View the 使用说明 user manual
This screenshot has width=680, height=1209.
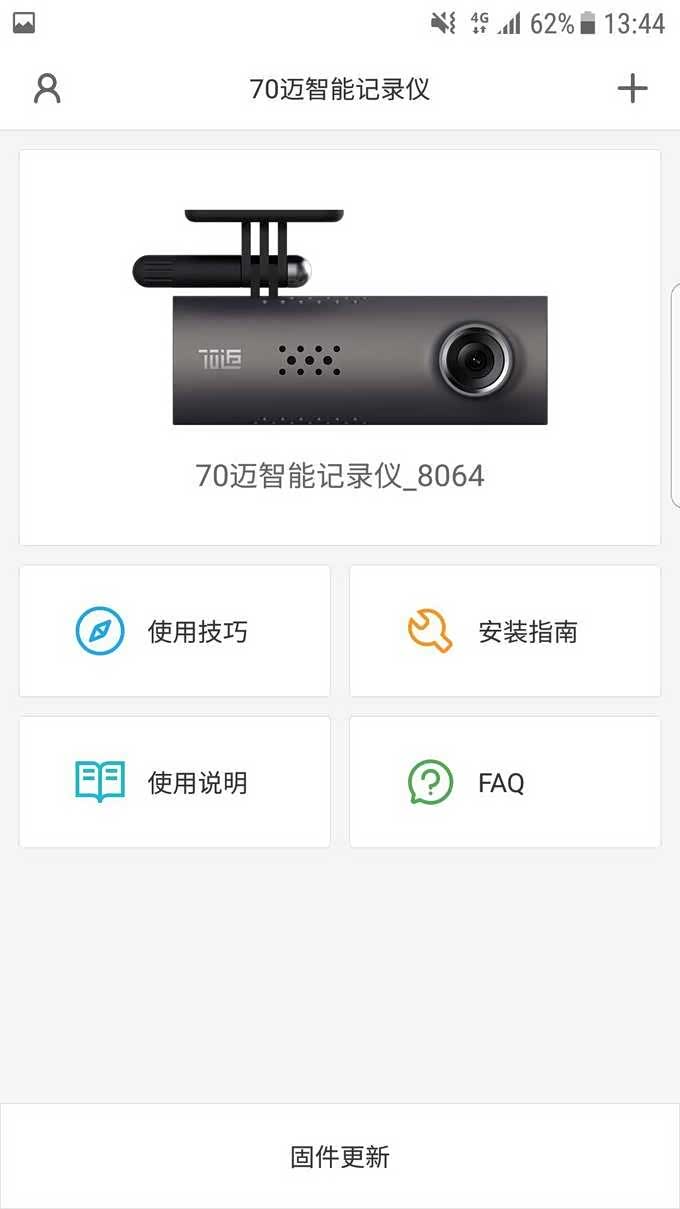(175, 782)
